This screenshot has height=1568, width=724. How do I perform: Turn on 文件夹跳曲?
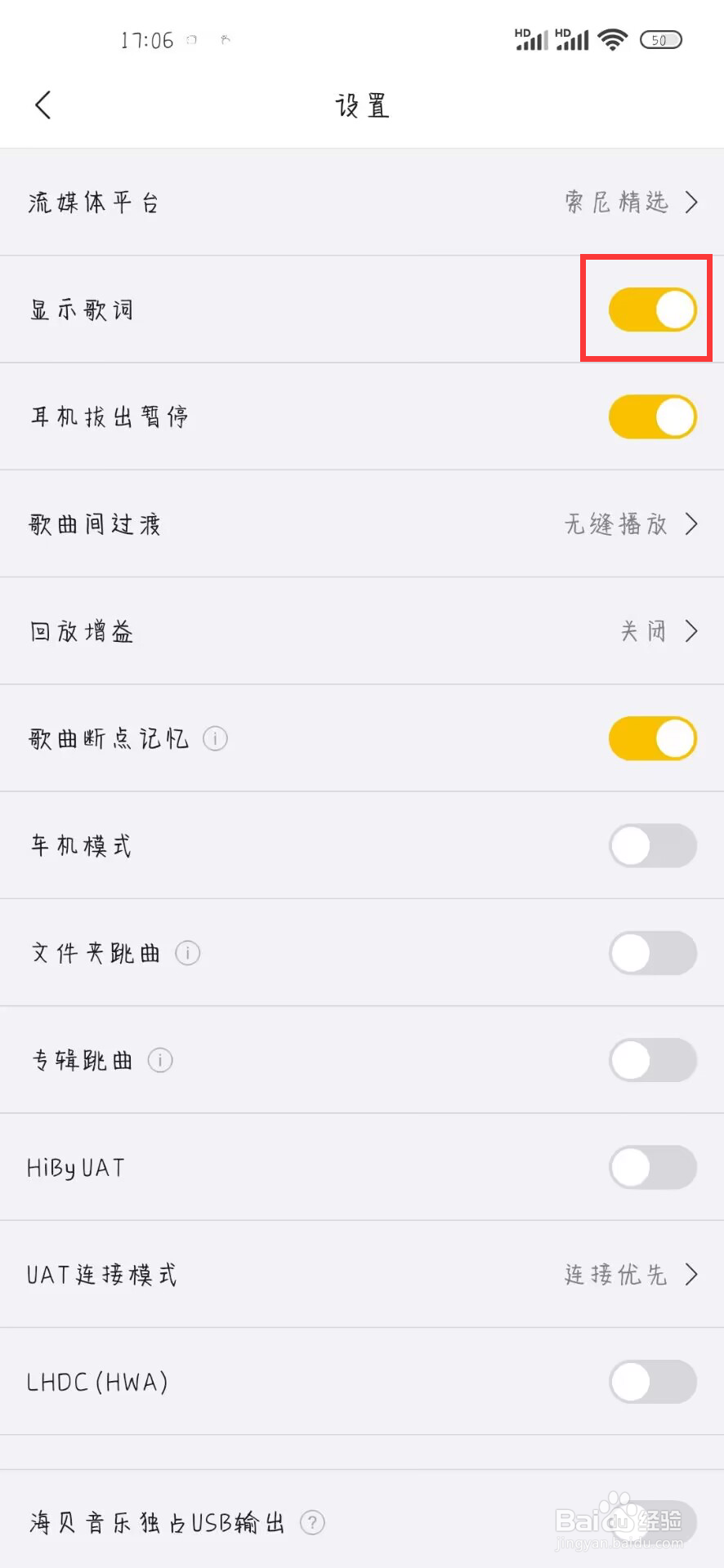(652, 952)
